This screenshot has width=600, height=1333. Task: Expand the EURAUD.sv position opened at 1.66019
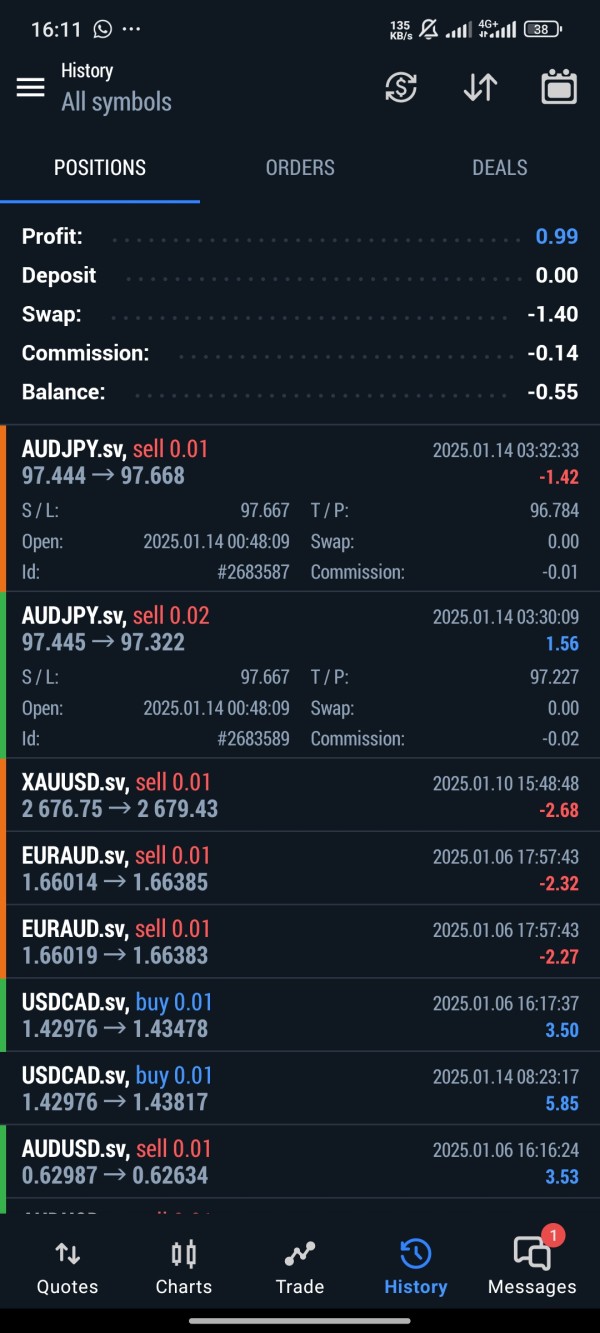pyautogui.click(x=300, y=941)
